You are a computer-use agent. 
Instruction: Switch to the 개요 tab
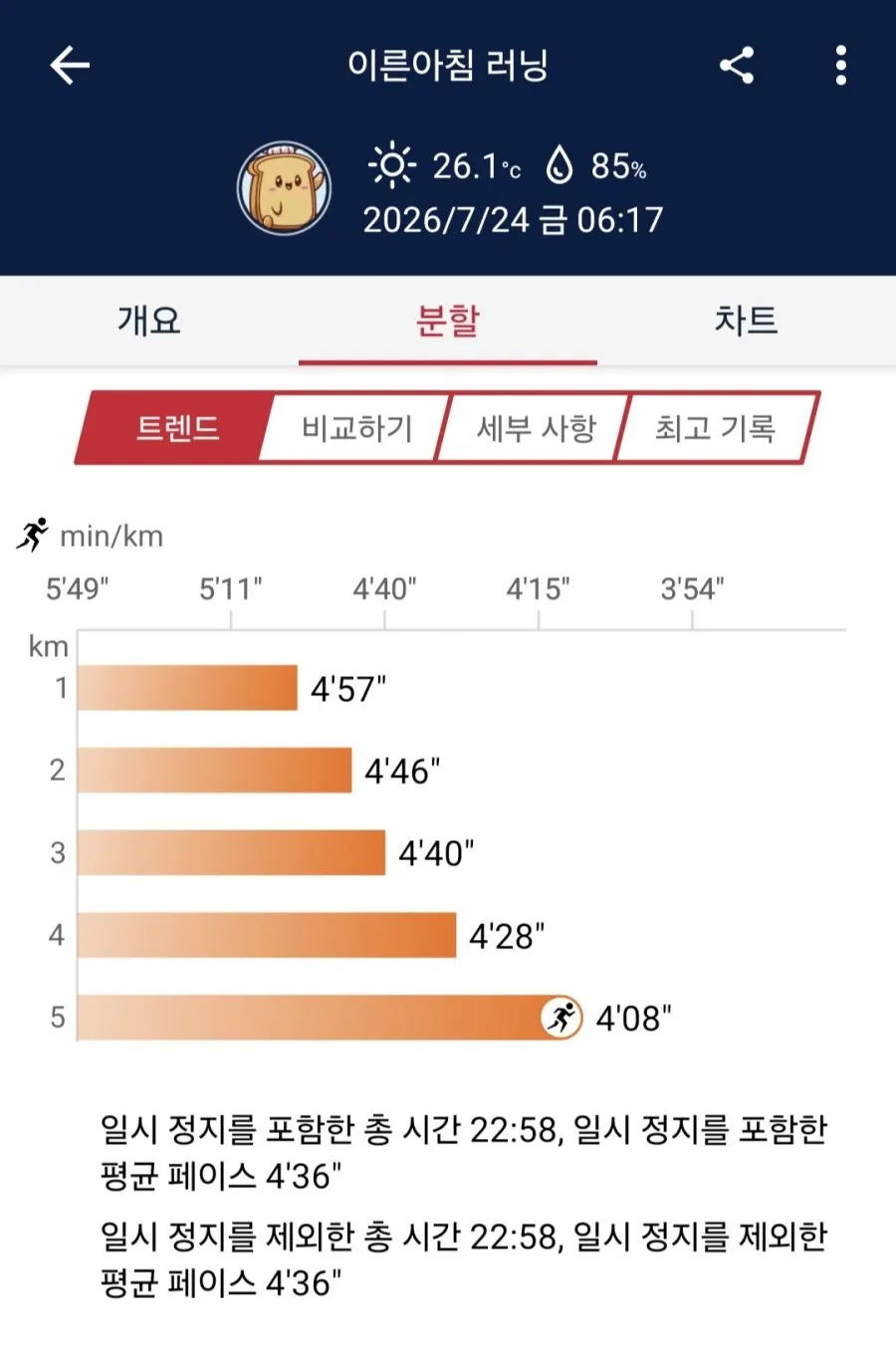coord(149,321)
